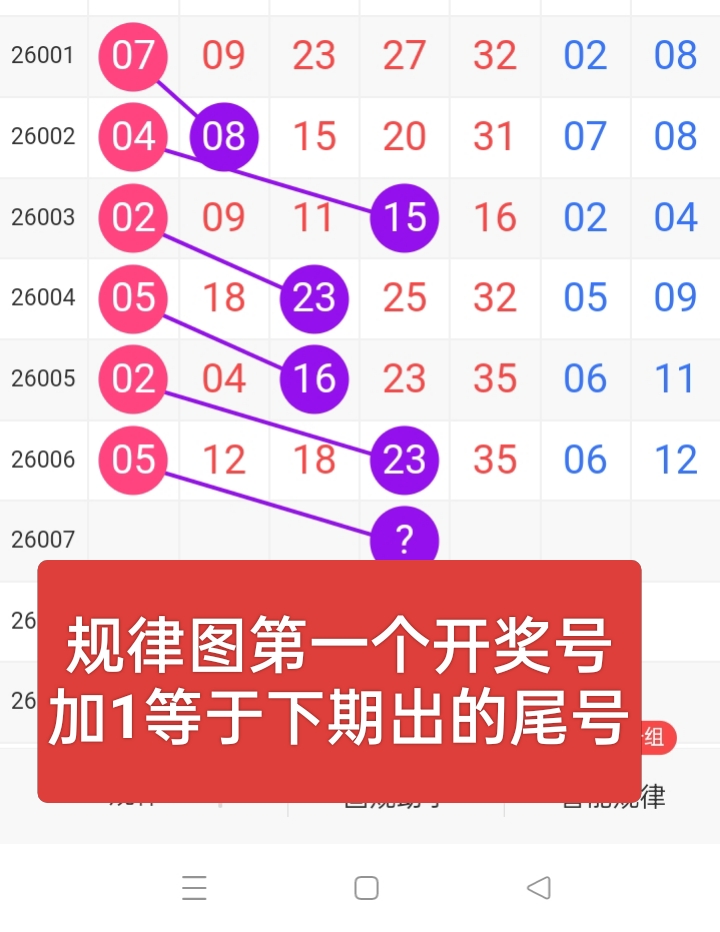Tap the purple circled 15 in row 26003
The width and height of the screenshot is (720, 932).
[403, 217]
